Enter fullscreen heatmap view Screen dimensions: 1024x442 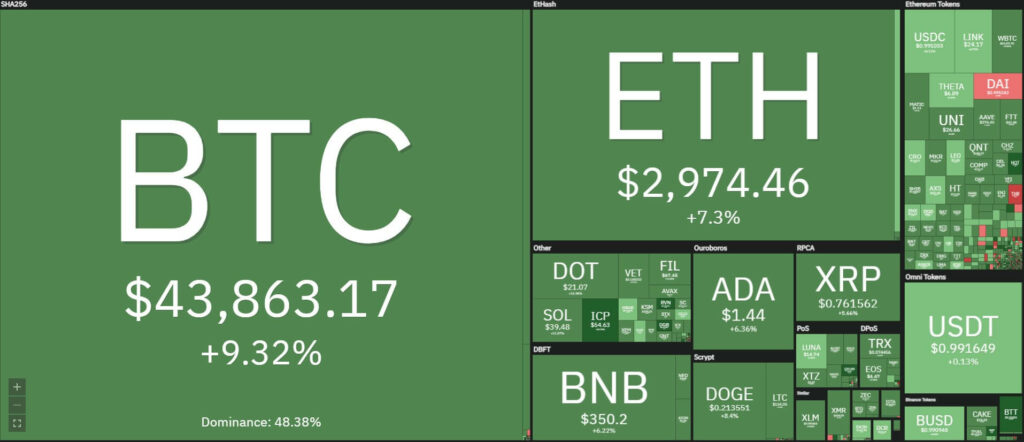18,423
